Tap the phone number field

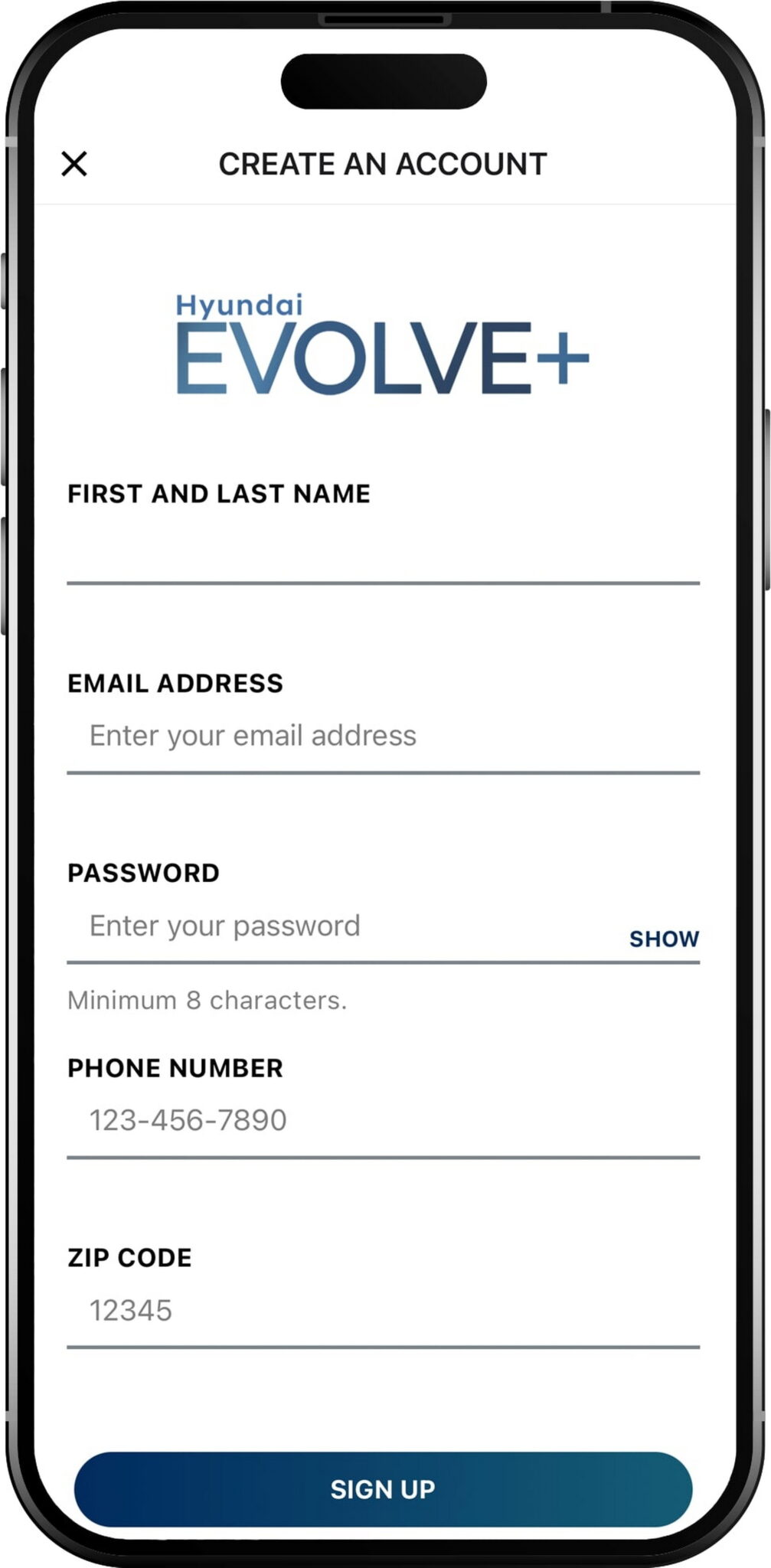pyautogui.click(x=383, y=1121)
